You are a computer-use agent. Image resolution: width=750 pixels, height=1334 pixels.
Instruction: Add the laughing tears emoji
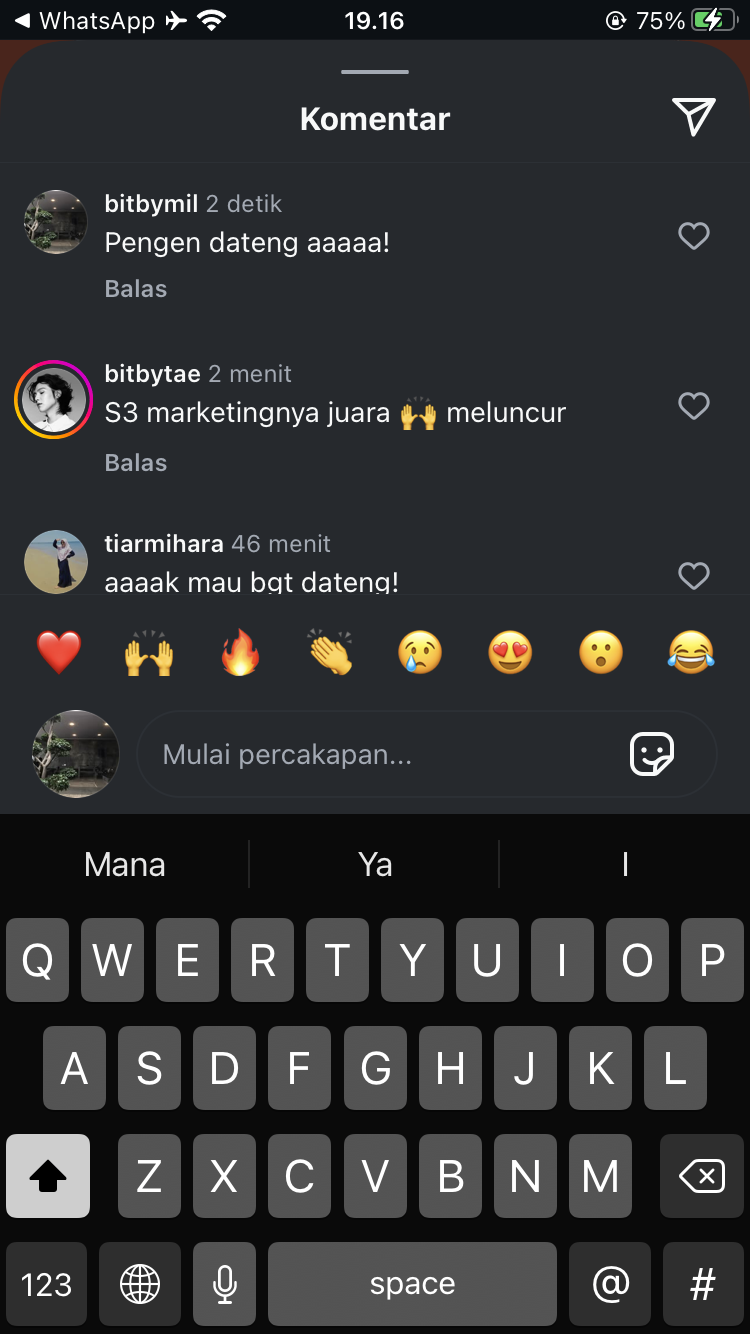click(691, 654)
